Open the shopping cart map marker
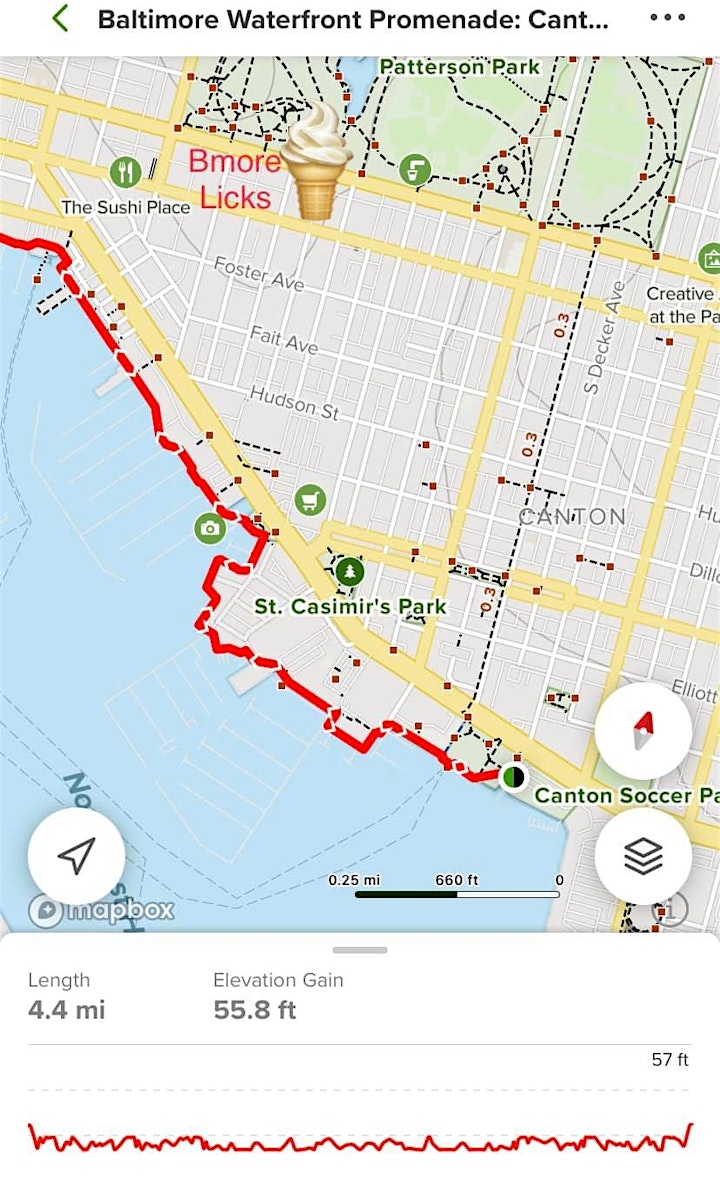Image resolution: width=720 pixels, height=1178 pixels. click(310, 500)
